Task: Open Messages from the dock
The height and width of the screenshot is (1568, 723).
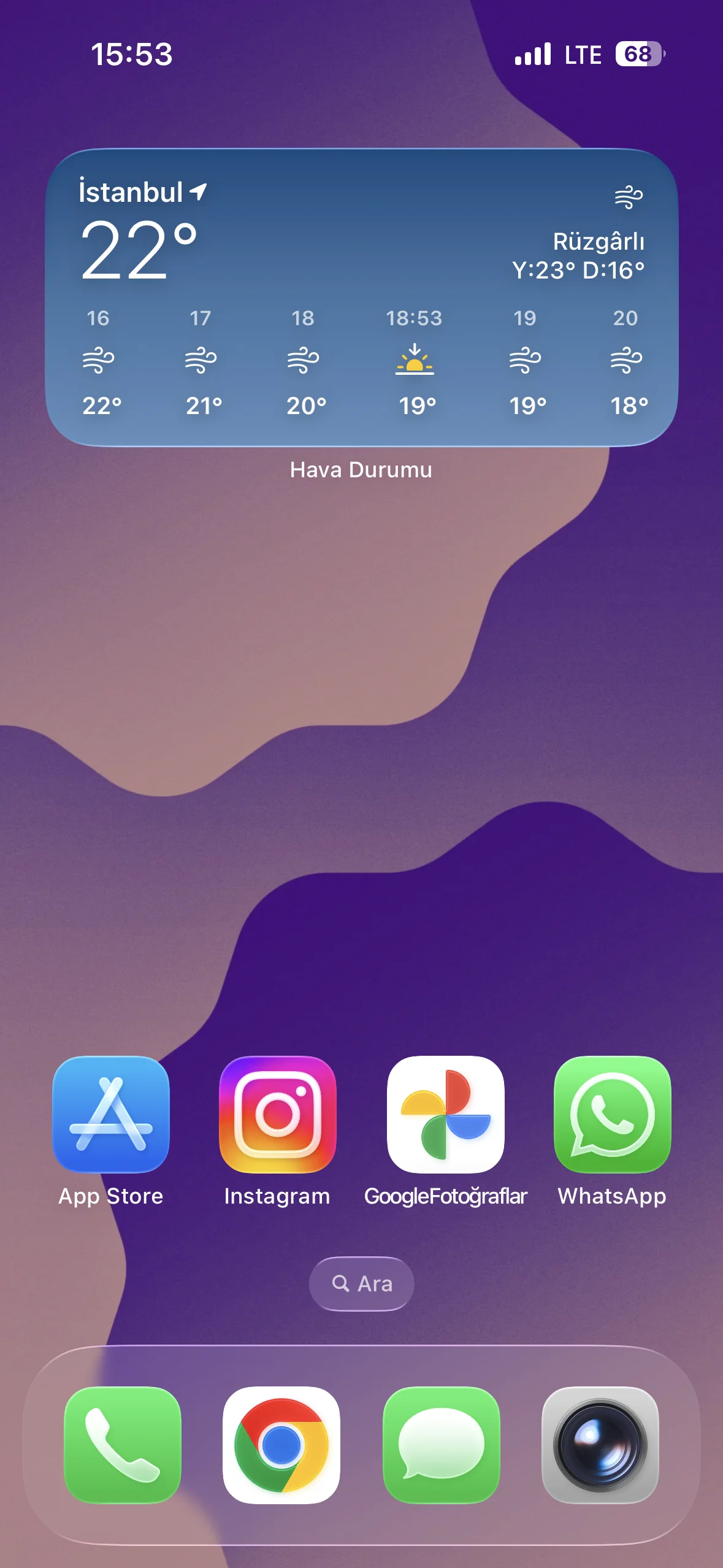Action: point(441,1445)
